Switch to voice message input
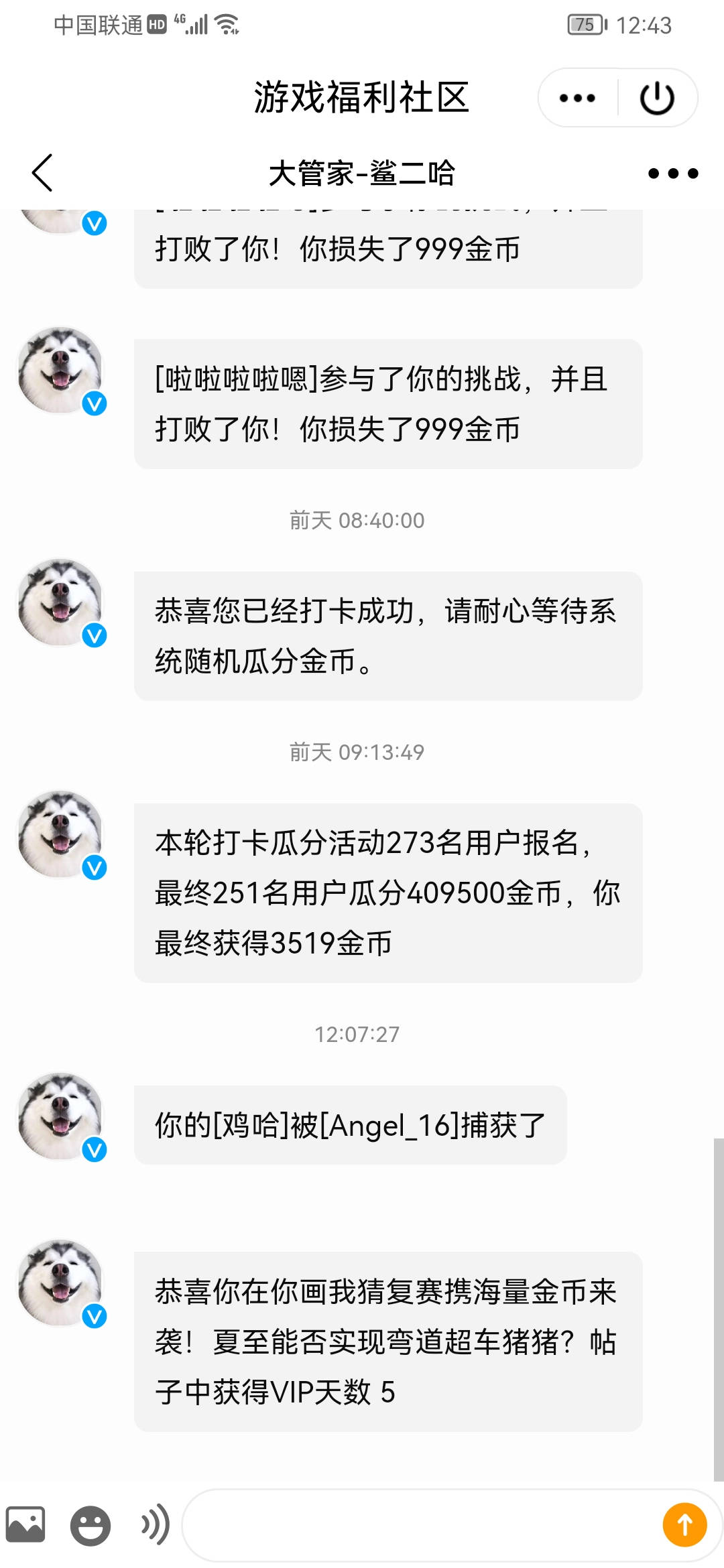The image size is (724, 1568). click(155, 1525)
